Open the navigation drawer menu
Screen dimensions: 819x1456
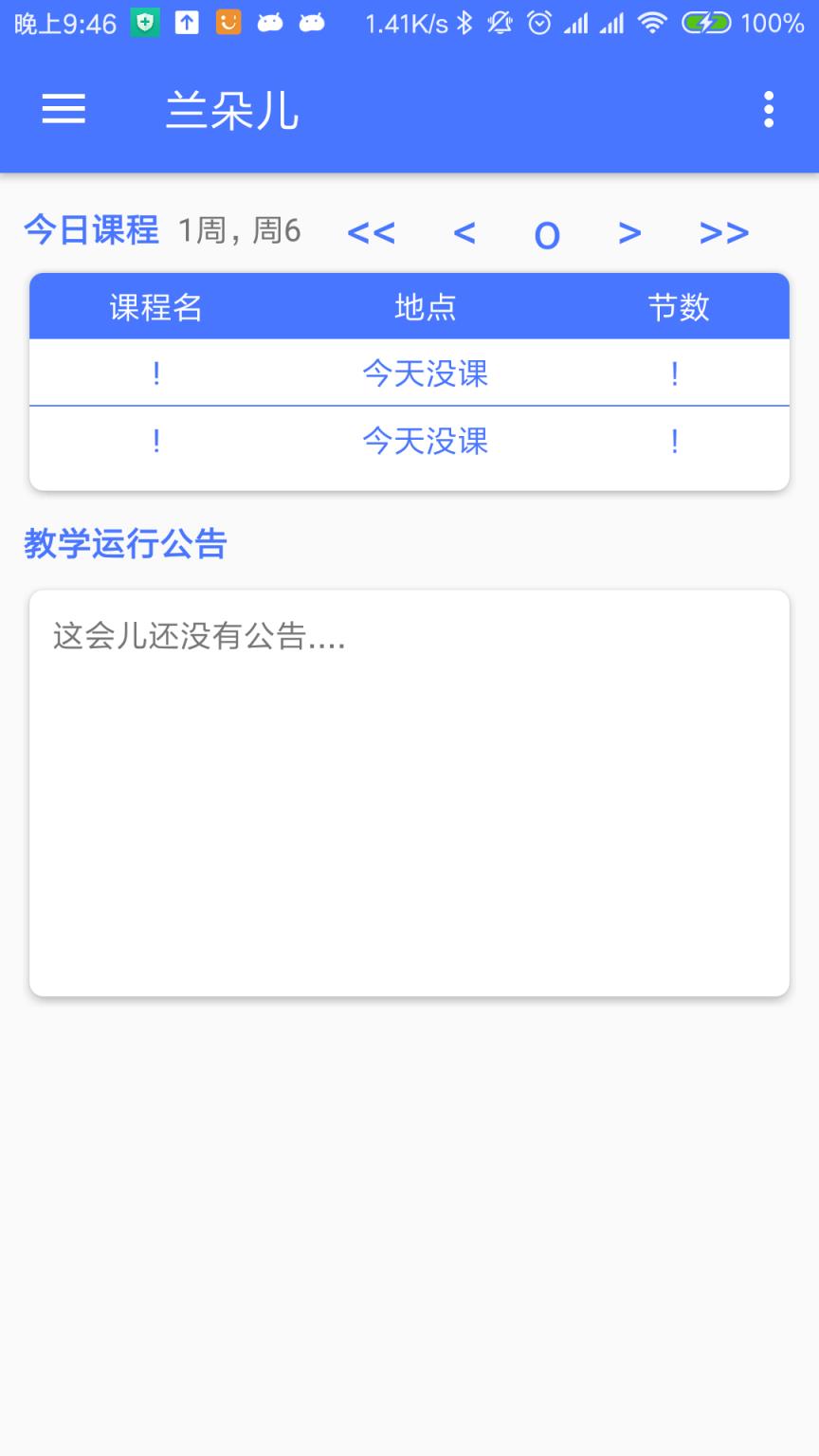coord(63,109)
